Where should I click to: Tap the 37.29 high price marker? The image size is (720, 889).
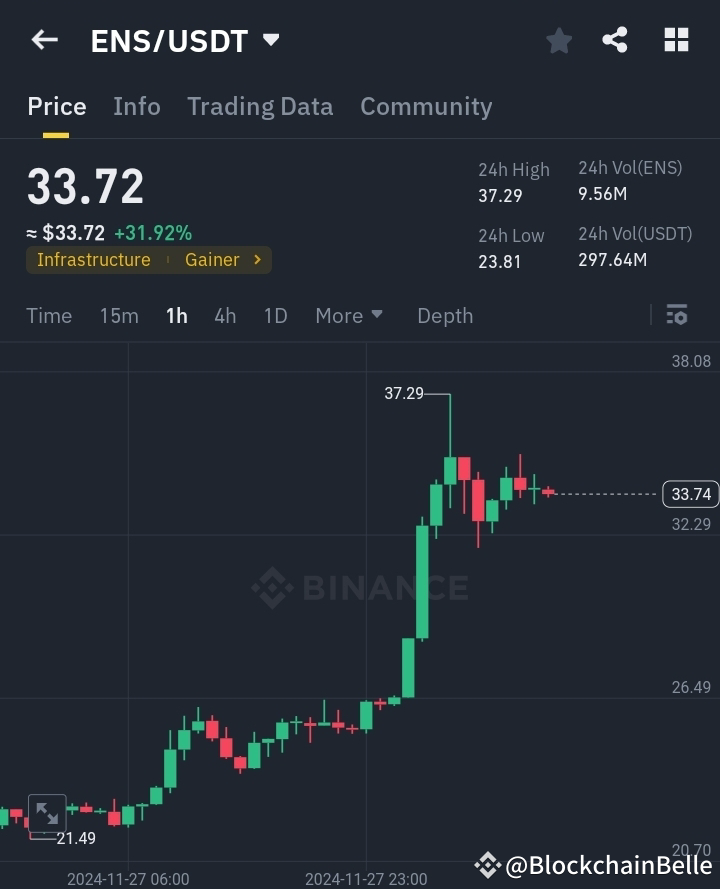403,393
